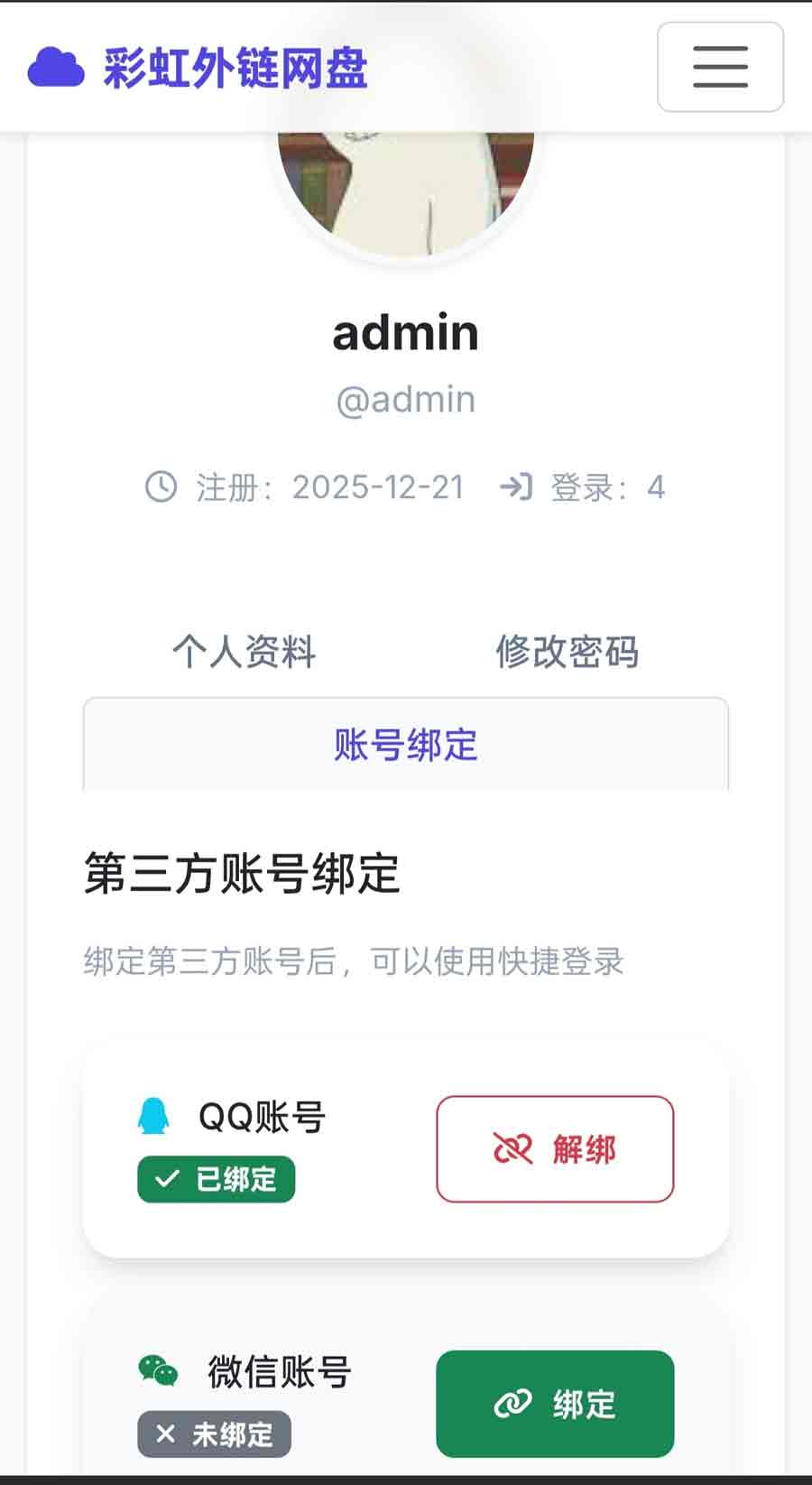Toggle the 已绑定 status badge under QQ账号
Screen dimensions: 812x1485
pos(217,1179)
